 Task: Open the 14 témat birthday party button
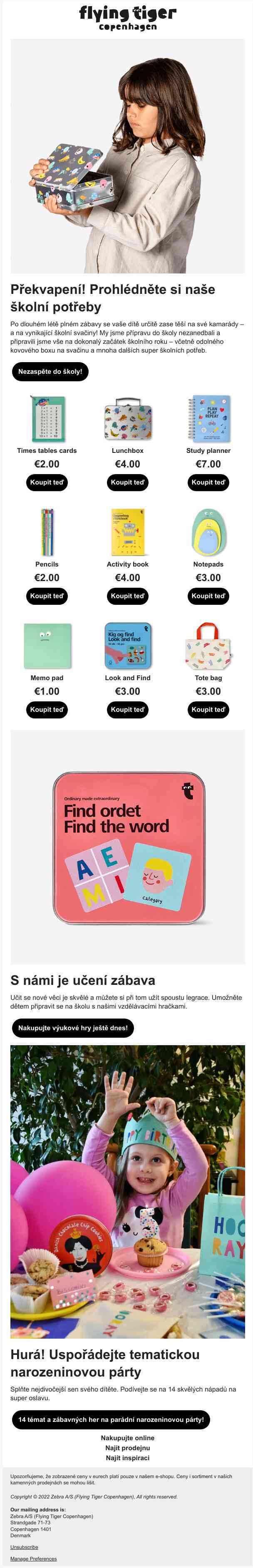111,1419
